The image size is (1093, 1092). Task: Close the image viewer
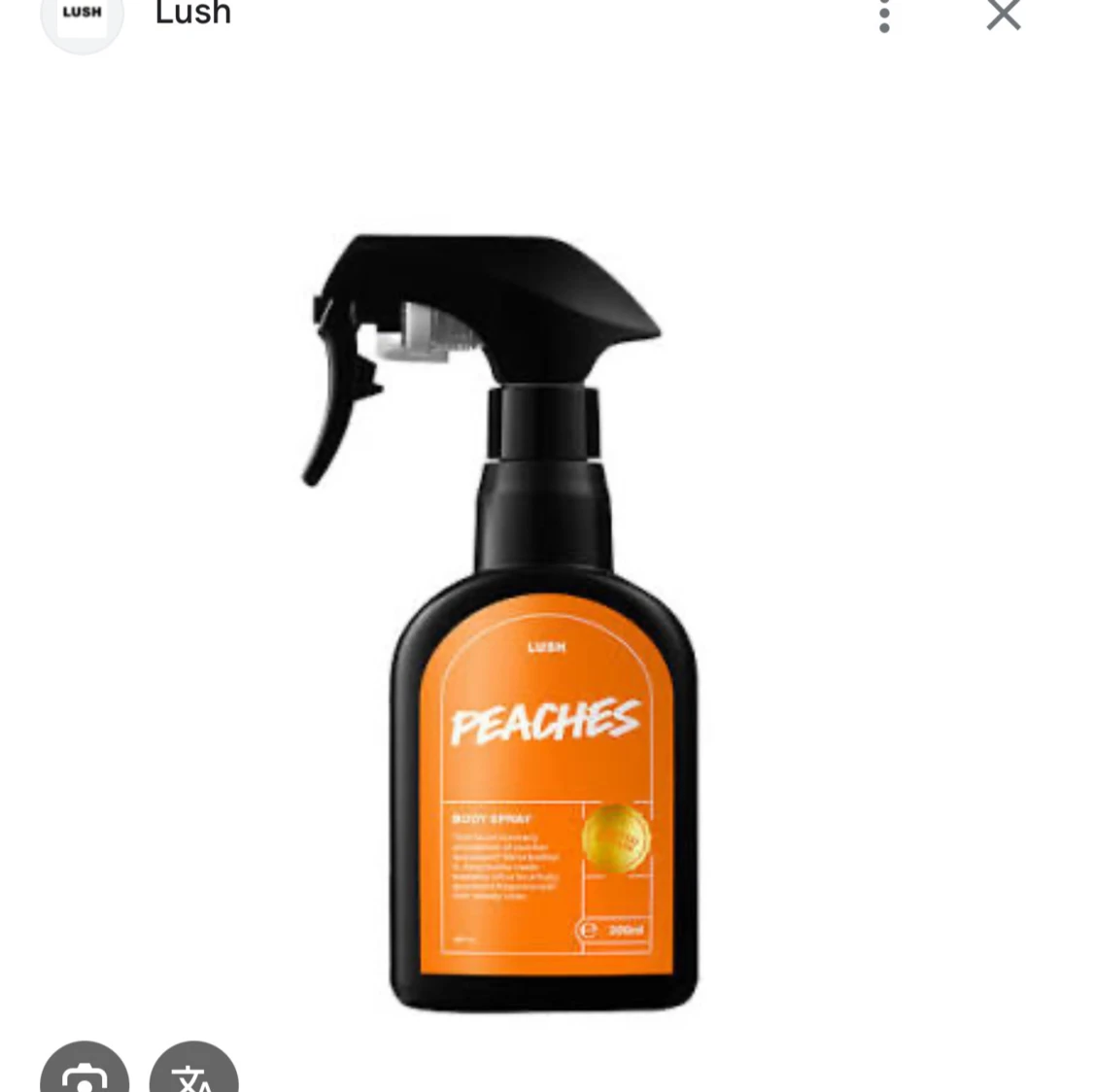tap(1003, 16)
